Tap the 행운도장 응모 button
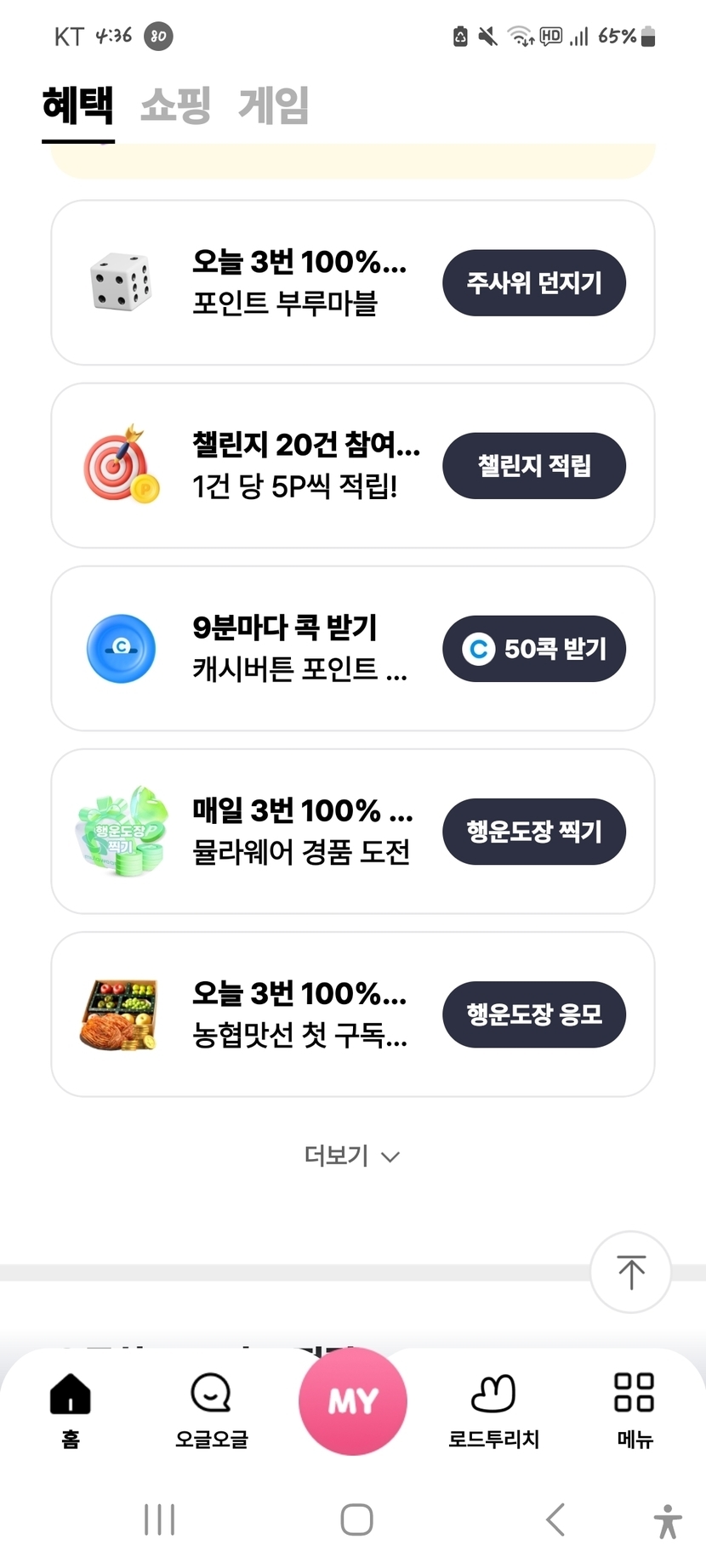The height and width of the screenshot is (1568, 706). click(x=533, y=1014)
